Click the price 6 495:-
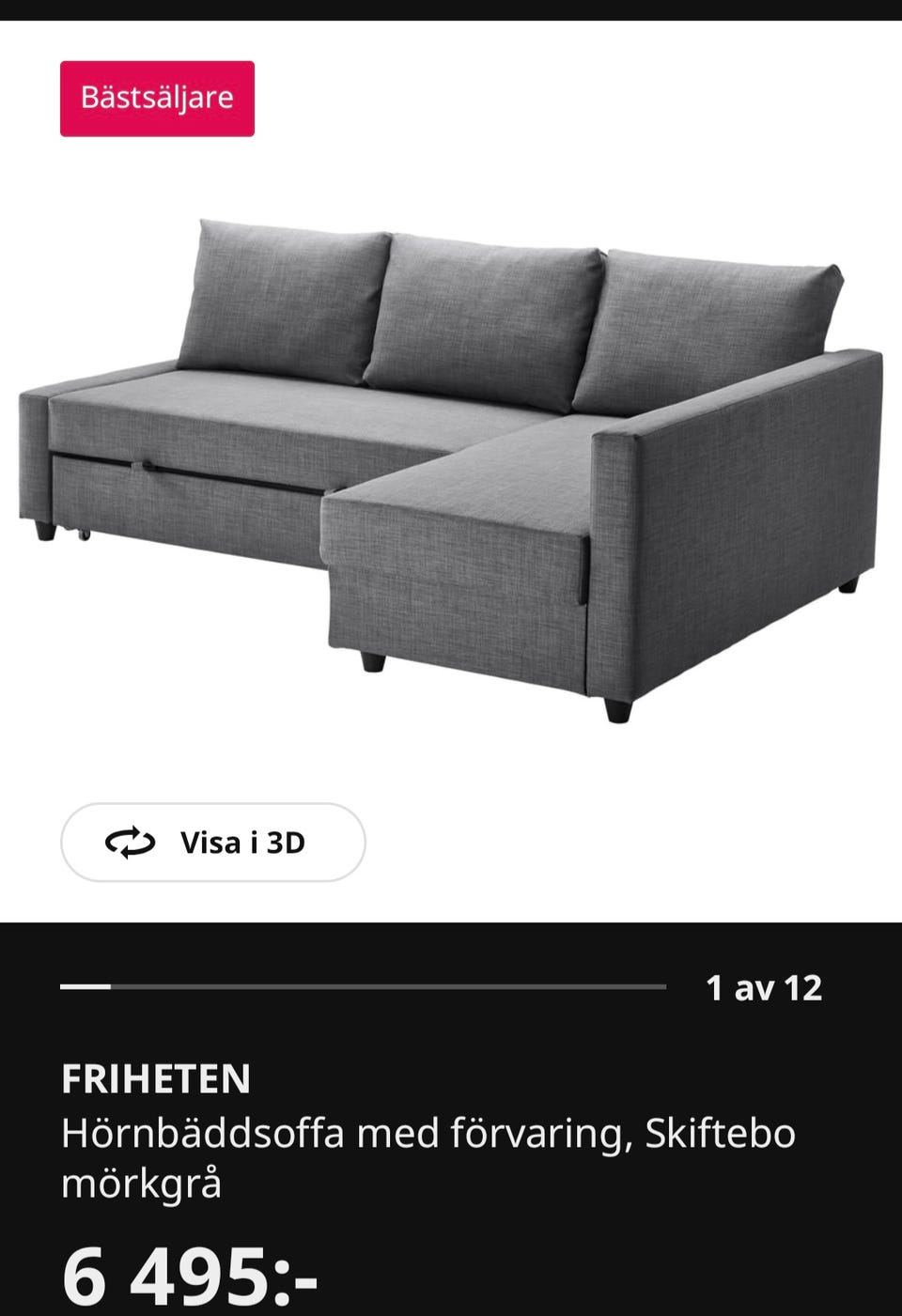This screenshot has width=902, height=1316. pyautogui.click(x=188, y=1277)
